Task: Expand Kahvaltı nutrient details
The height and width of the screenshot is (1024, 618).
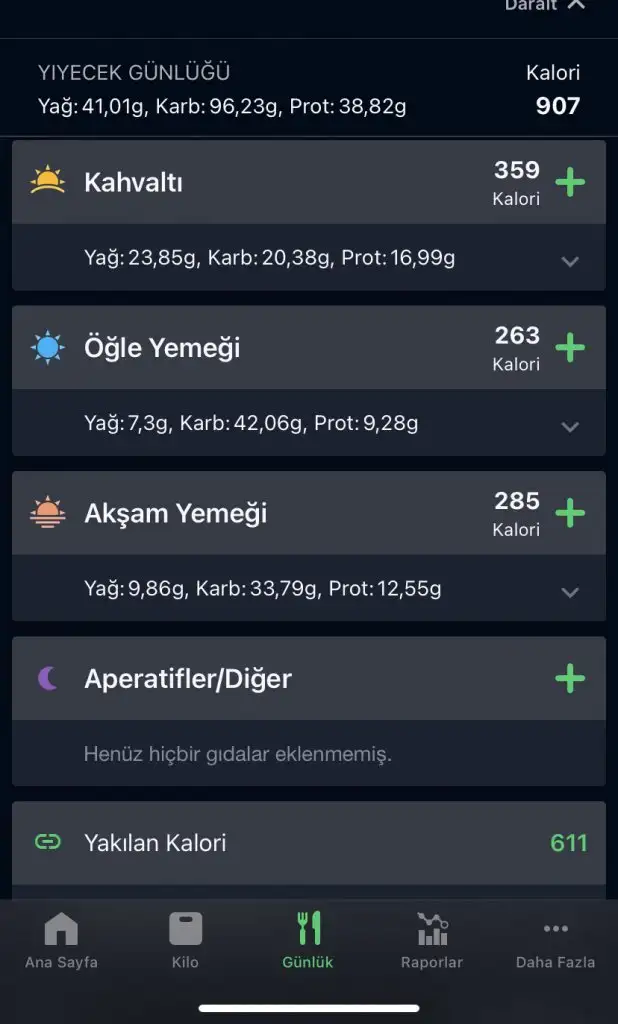Action: pos(570,261)
